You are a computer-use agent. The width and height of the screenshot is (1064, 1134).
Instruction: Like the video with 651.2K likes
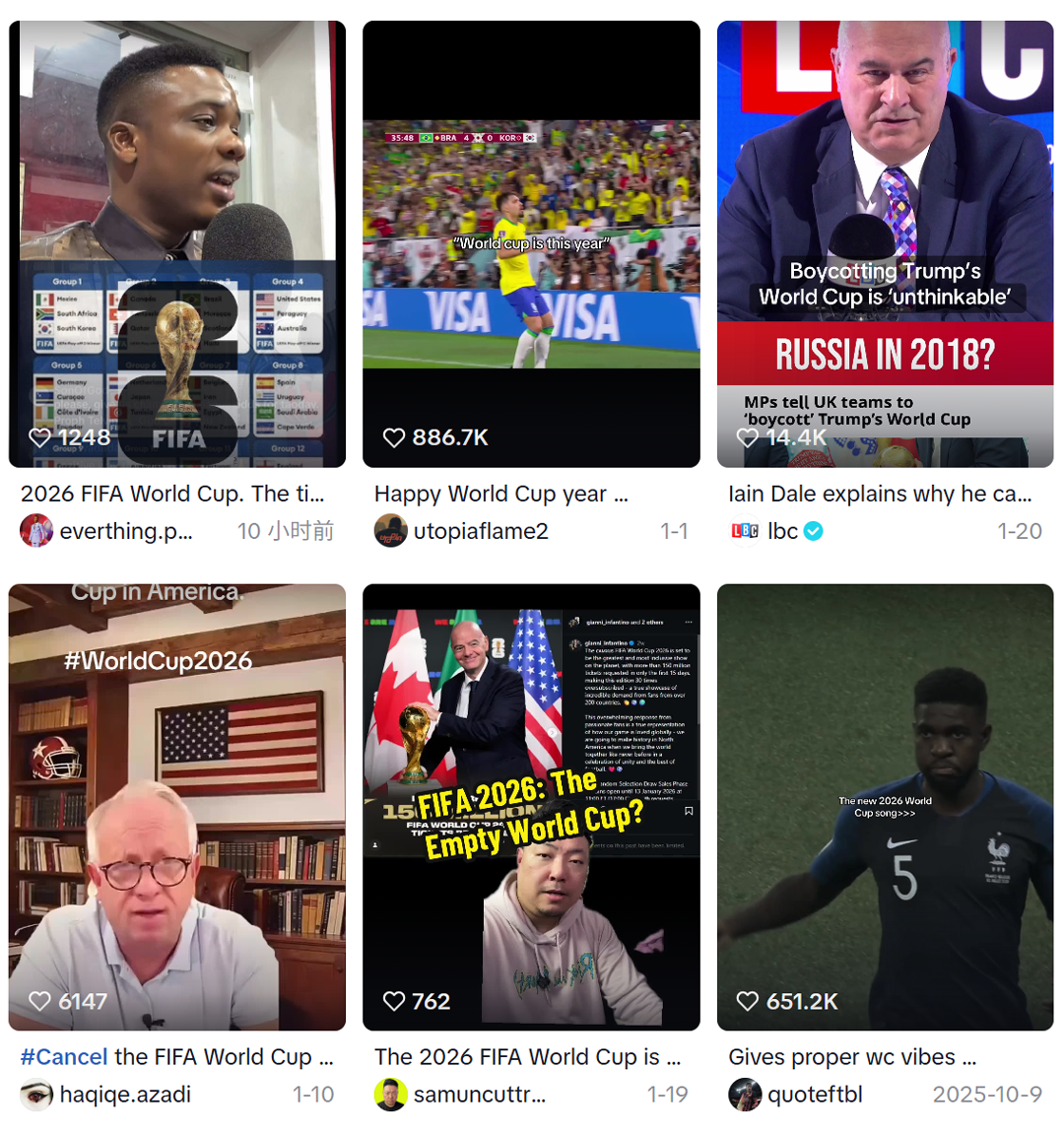748,1001
